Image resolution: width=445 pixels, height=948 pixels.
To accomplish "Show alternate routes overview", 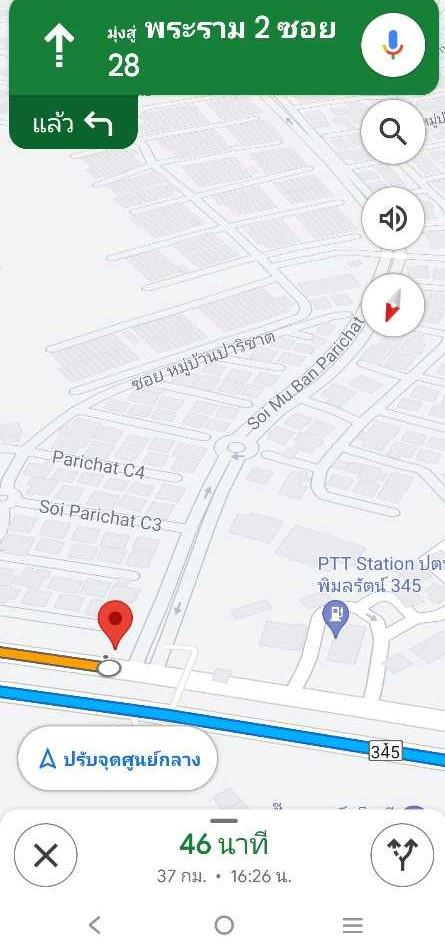I will pos(402,855).
